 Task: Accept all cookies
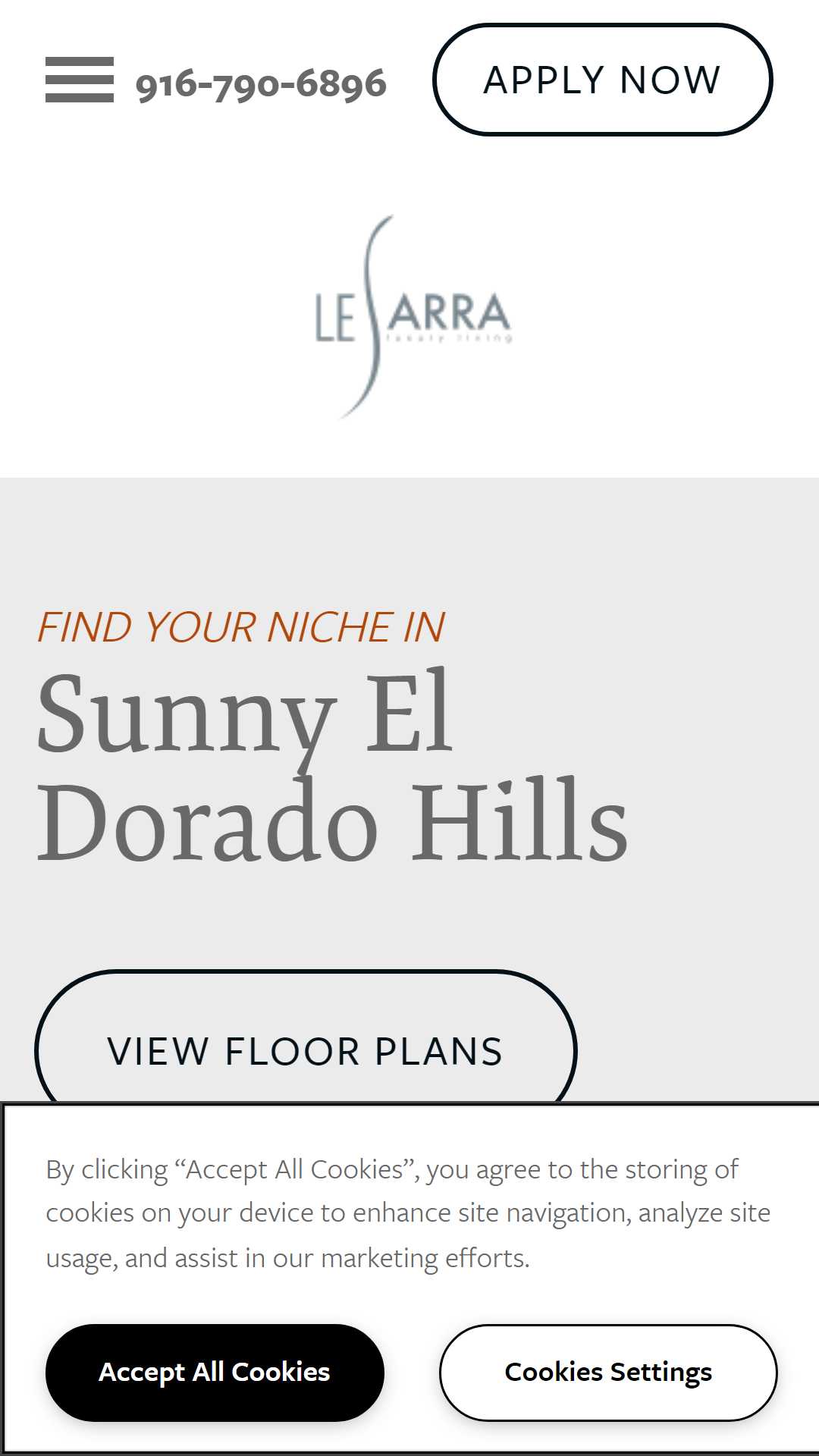tap(215, 1373)
